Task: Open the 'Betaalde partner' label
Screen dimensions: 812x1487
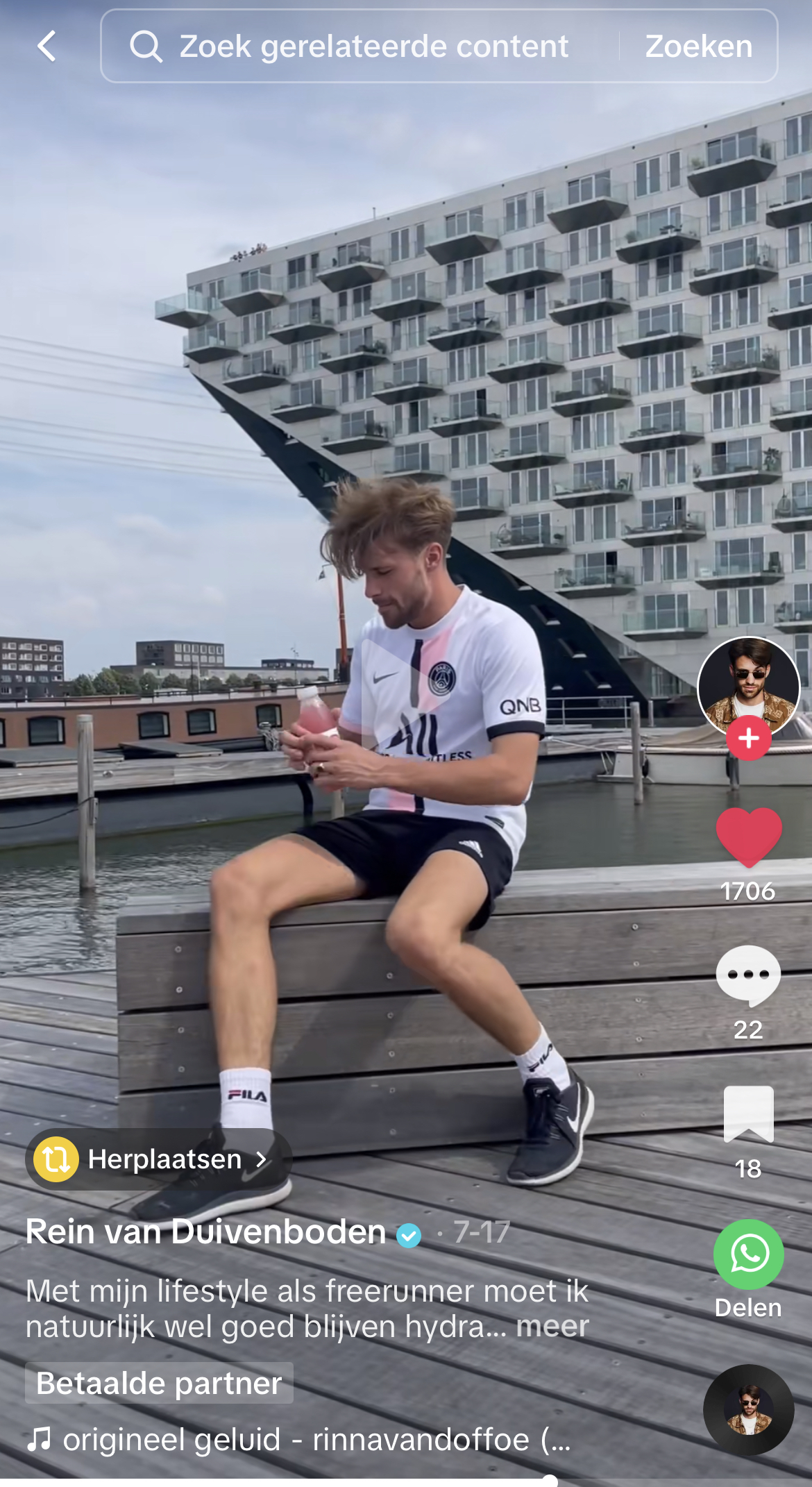Action: click(x=159, y=1383)
